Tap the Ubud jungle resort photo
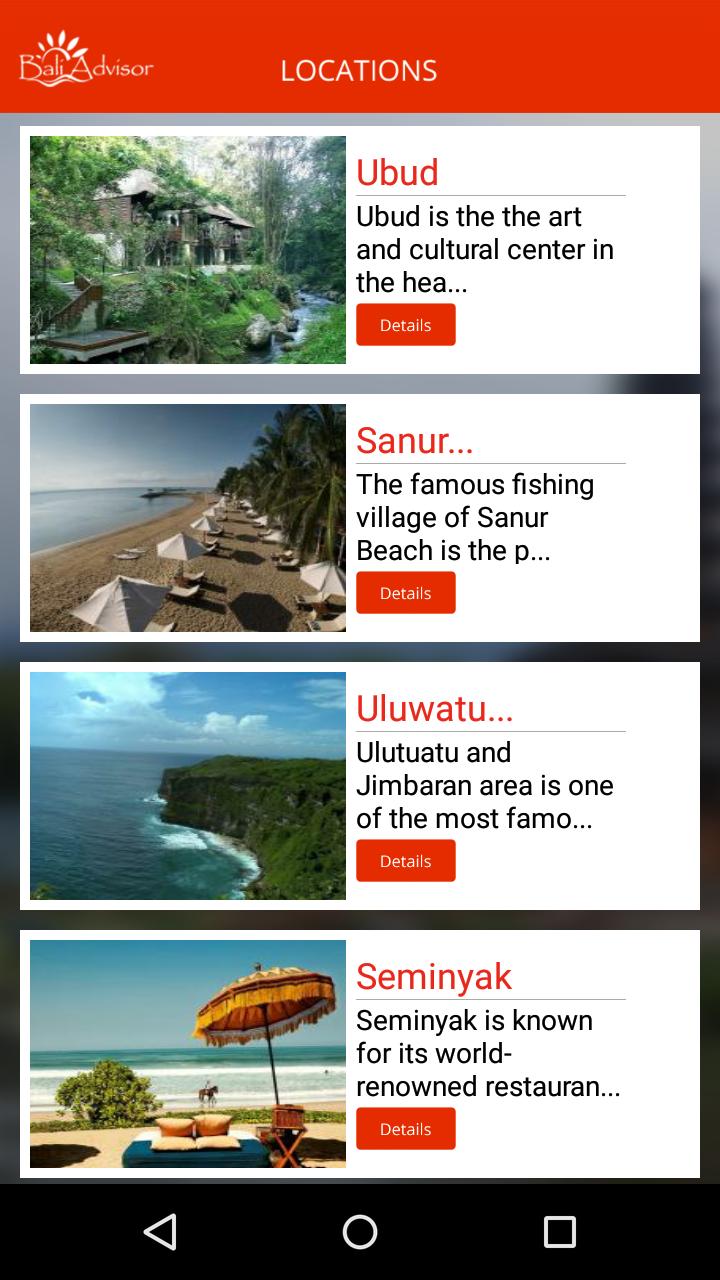 point(188,249)
